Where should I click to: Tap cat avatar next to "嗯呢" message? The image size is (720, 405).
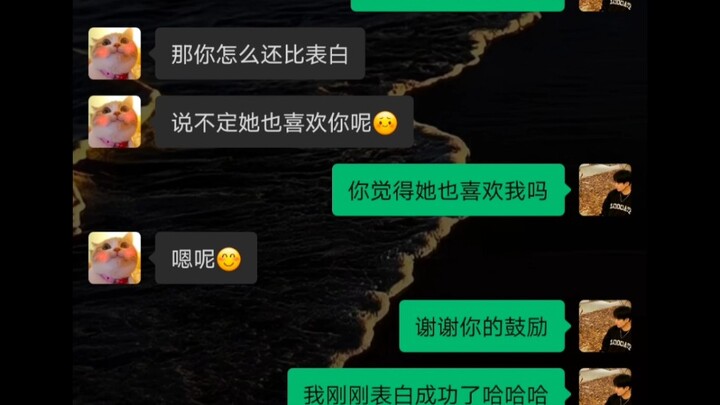(114, 258)
